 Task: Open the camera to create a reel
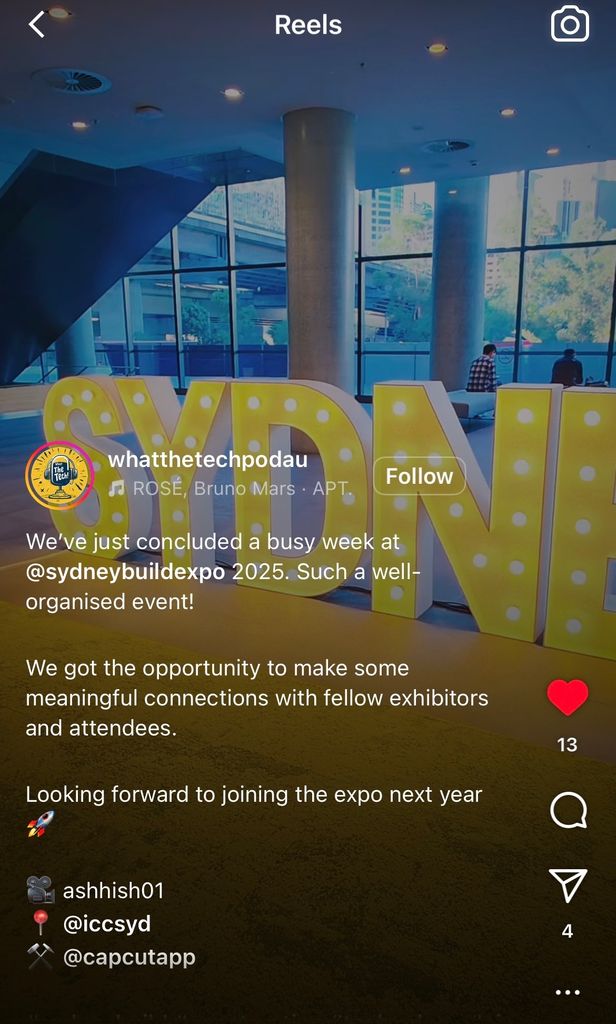tap(570, 24)
